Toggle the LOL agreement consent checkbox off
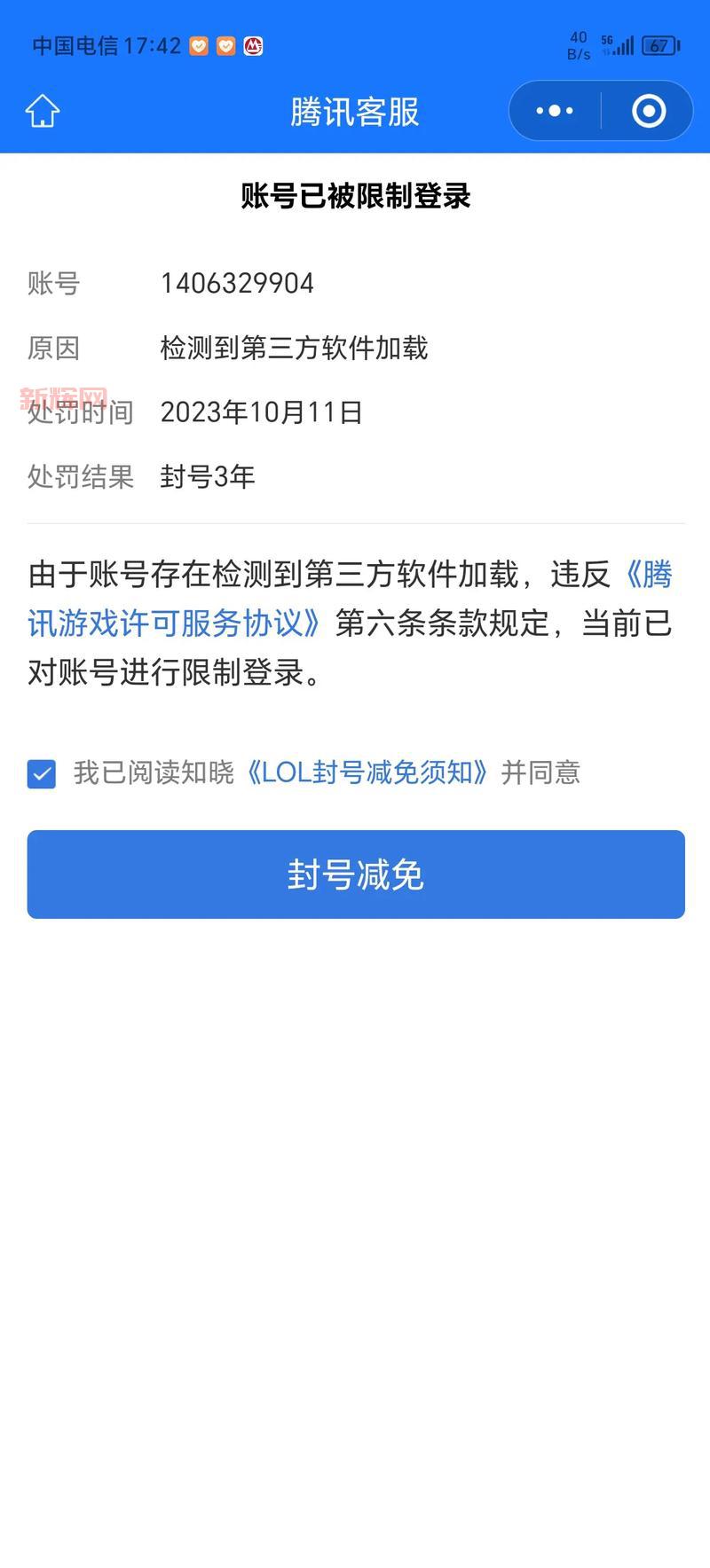 tap(41, 772)
